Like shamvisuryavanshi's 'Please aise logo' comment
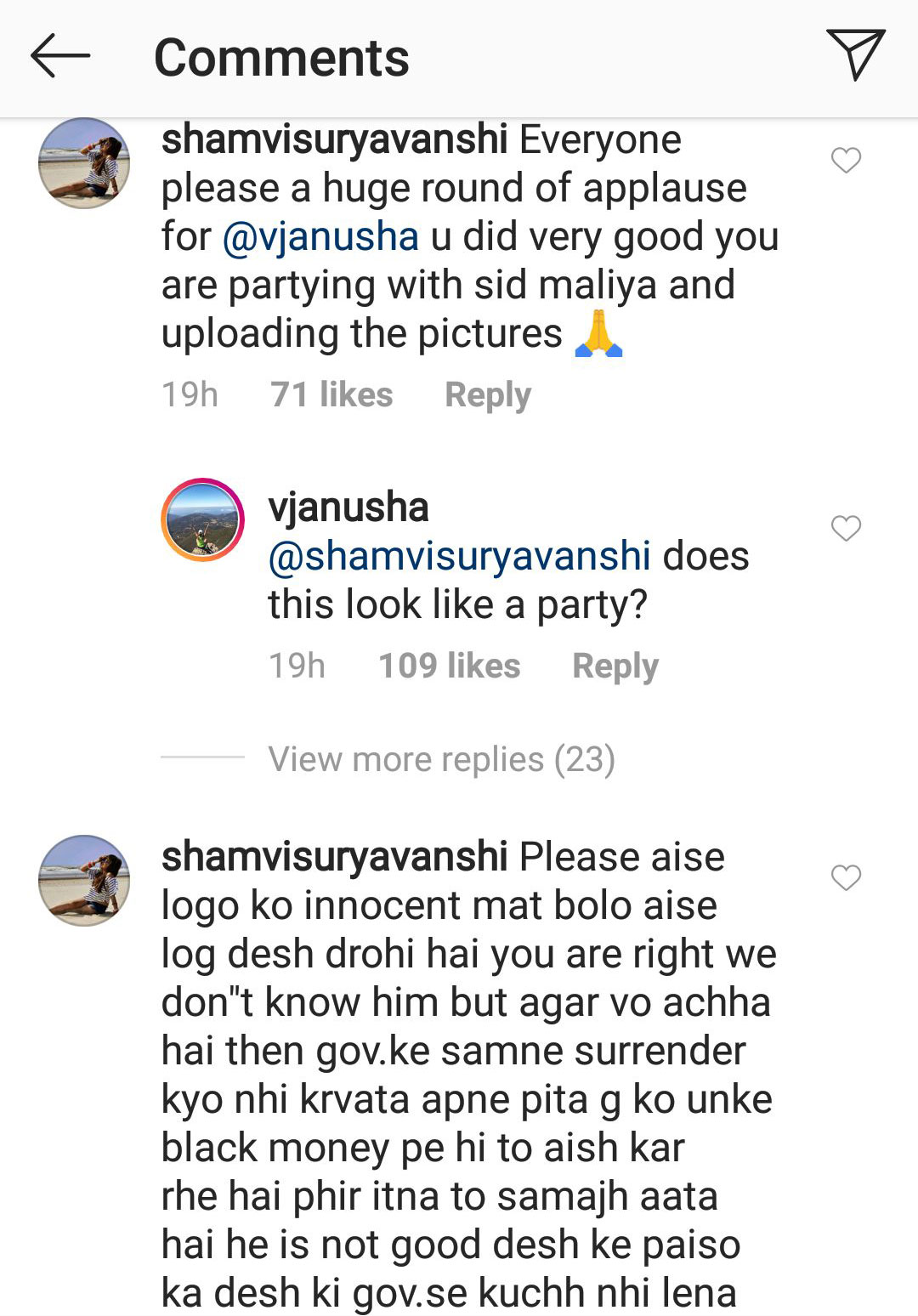Screen dimensions: 918x1316 (x=846, y=877)
